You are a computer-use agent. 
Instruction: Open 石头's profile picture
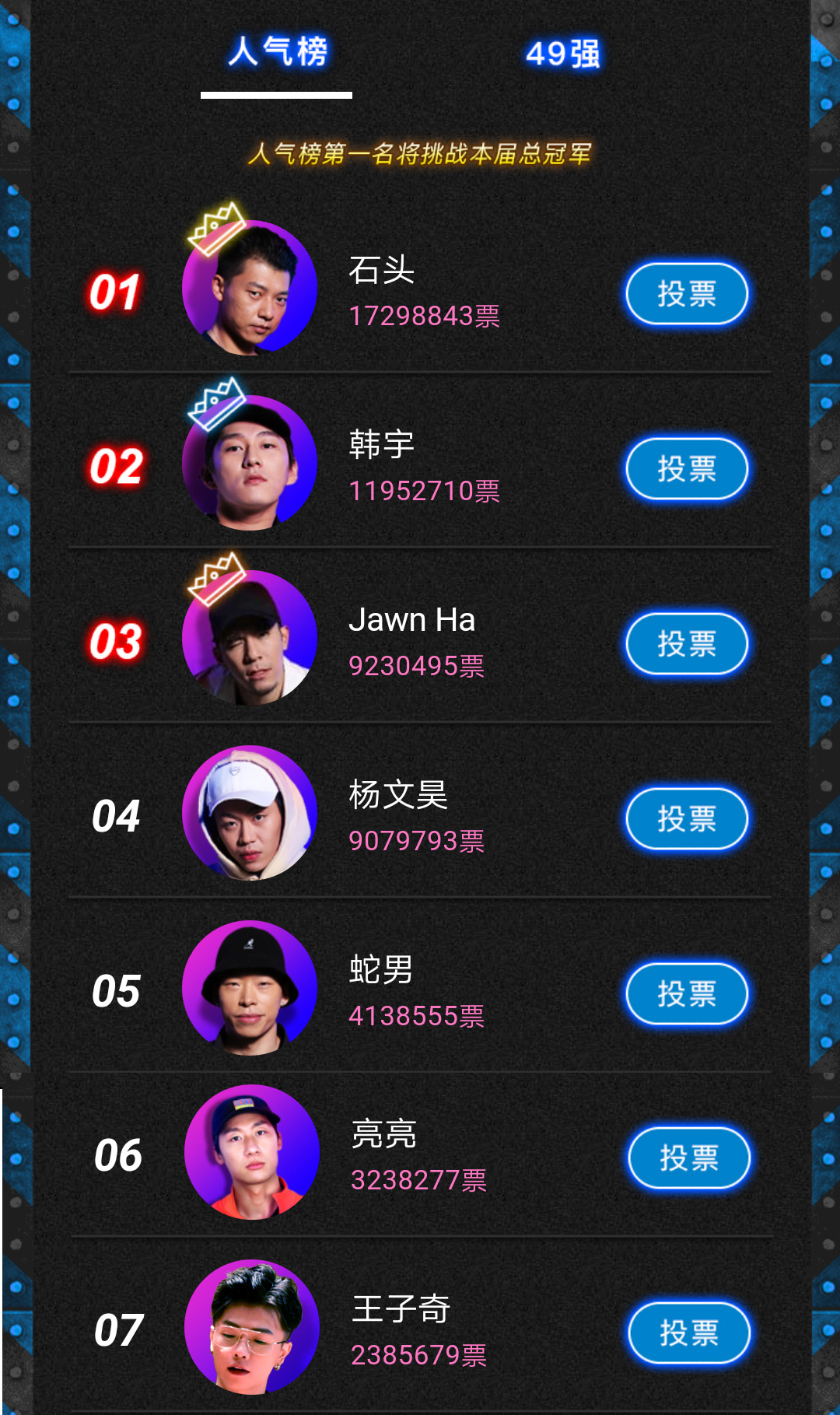(249, 289)
